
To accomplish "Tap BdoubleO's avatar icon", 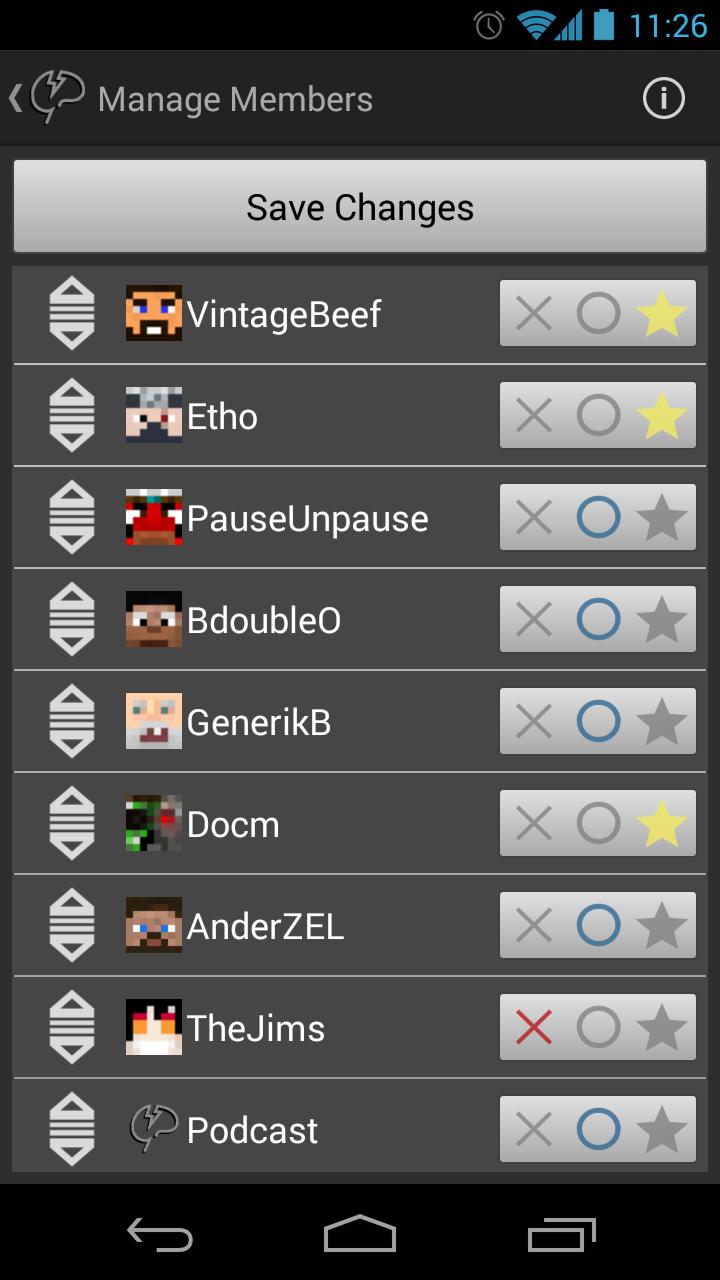I will pyautogui.click(x=152, y=619).
